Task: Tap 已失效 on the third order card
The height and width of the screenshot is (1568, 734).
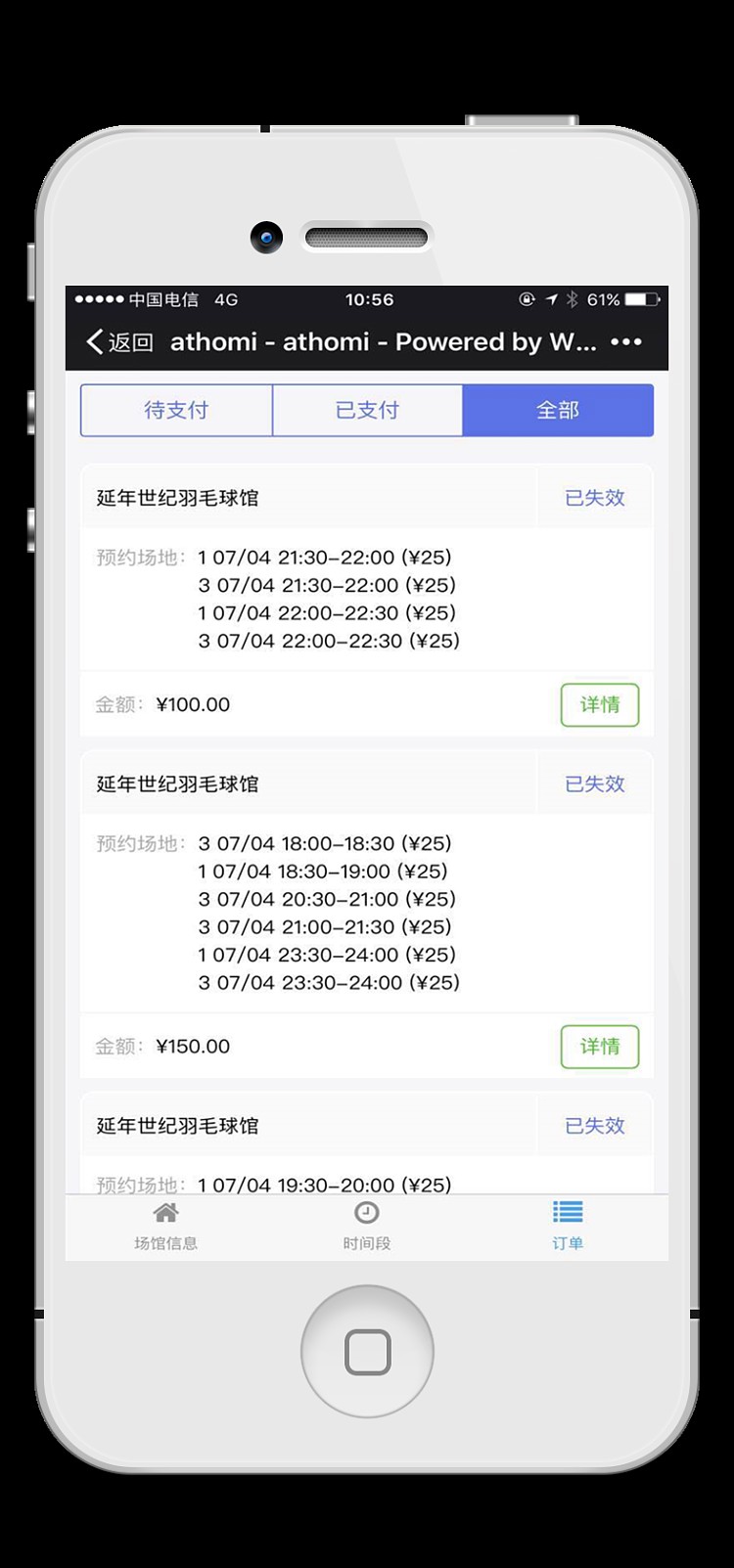Action: 594,1125
